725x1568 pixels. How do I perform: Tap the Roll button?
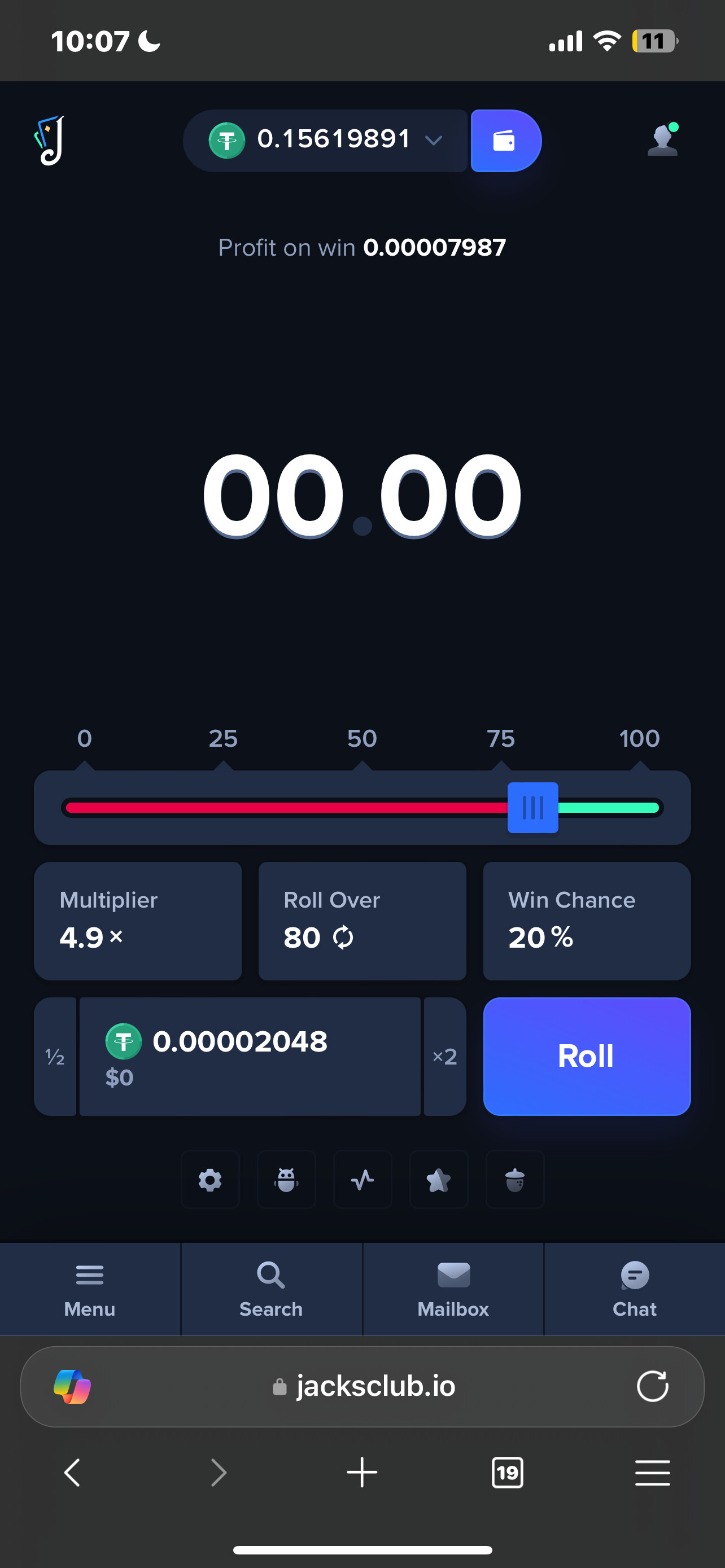click(x=586, y=1056)
